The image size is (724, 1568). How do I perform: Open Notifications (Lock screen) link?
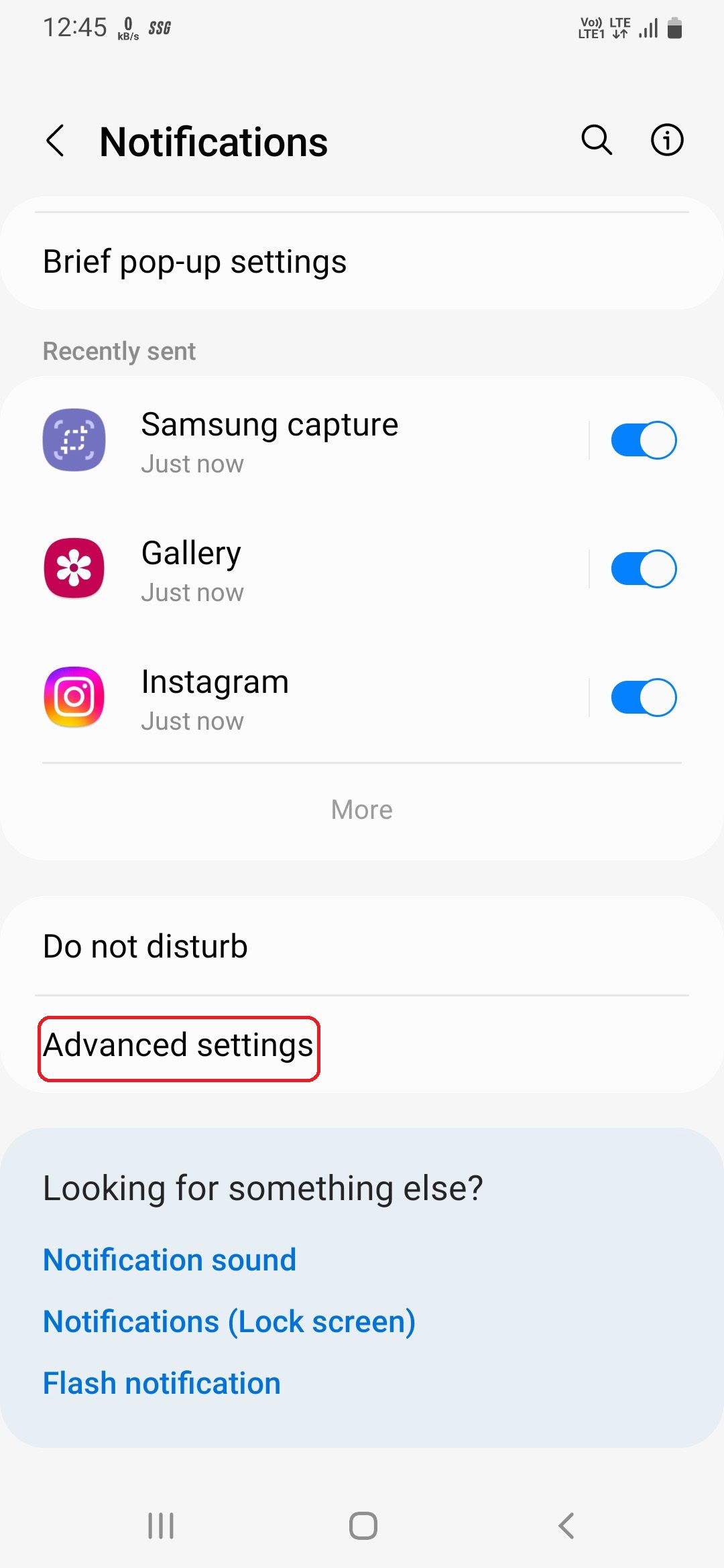tap(229, 1321)
